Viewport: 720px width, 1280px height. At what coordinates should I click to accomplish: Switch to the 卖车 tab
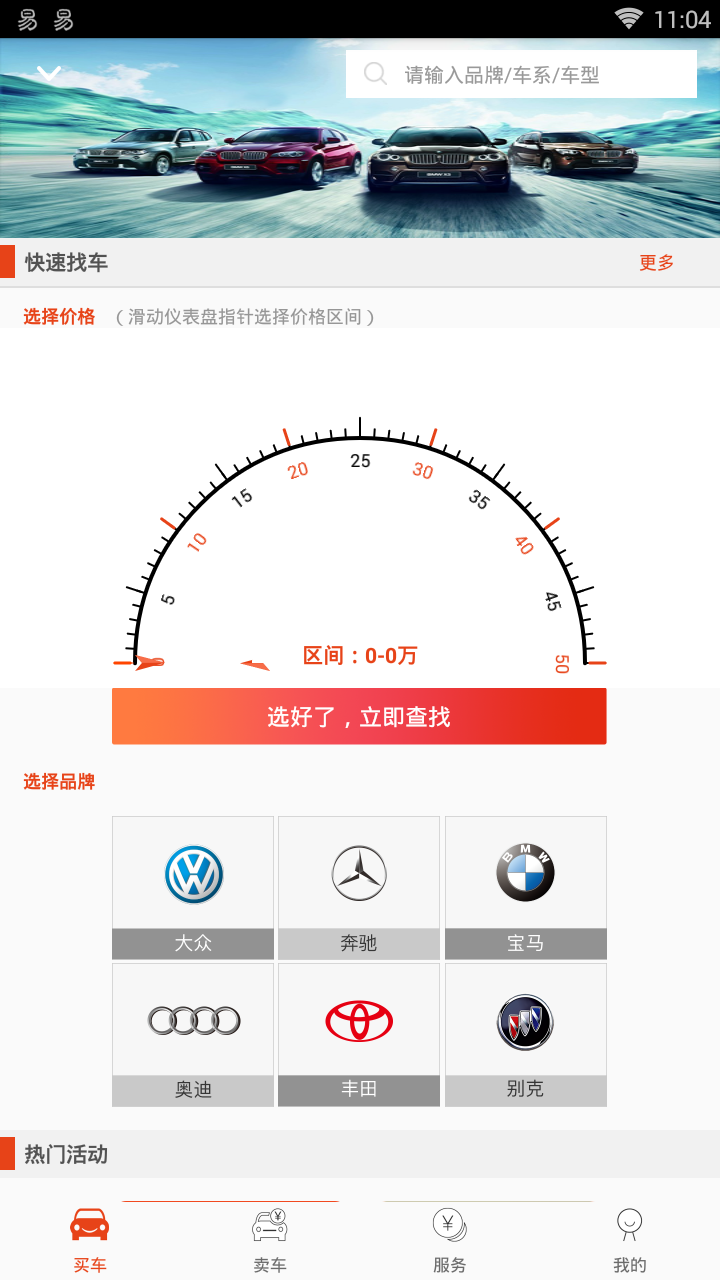tap(270, 1240)
